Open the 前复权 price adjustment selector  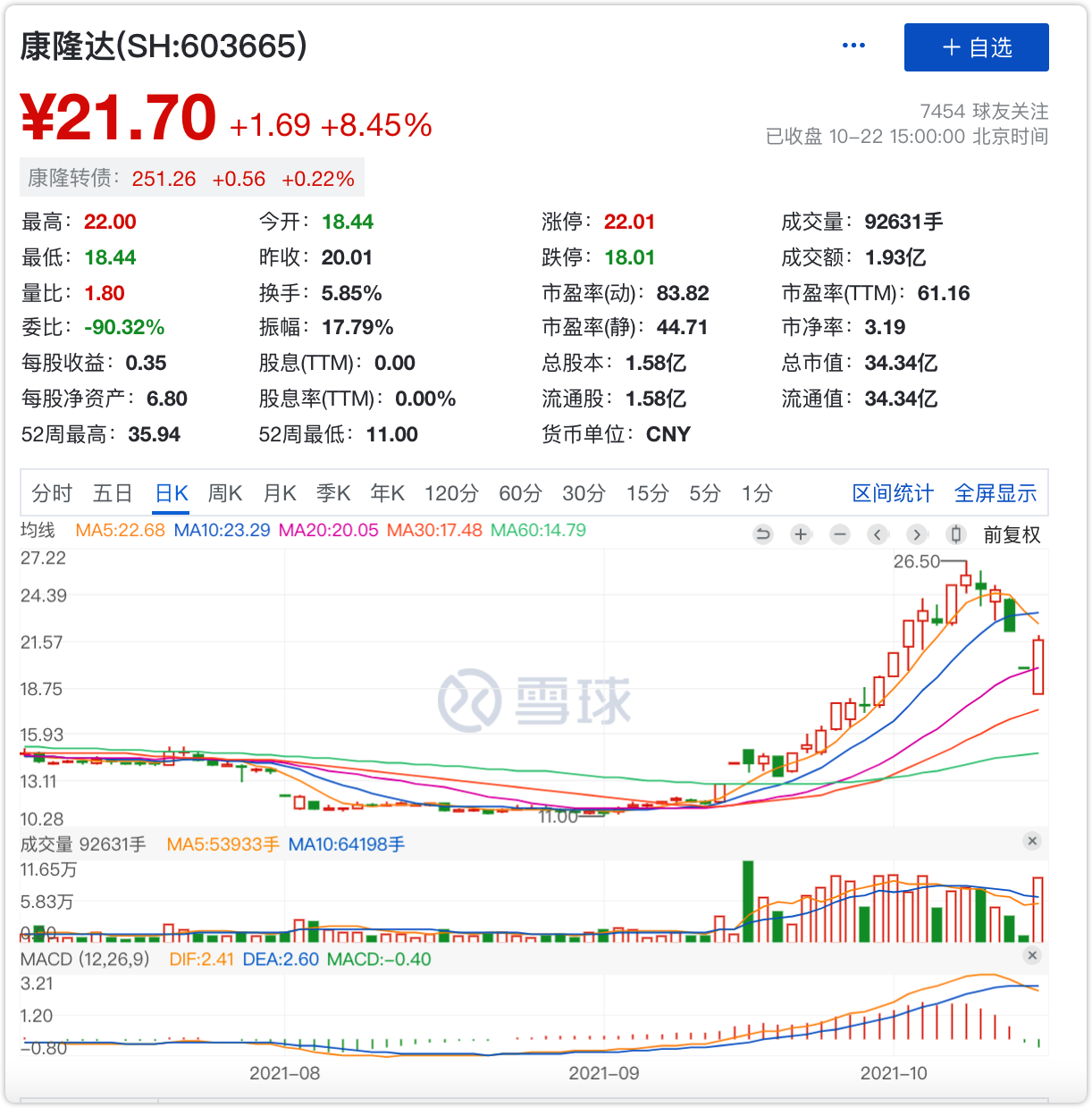point(1012,534)
